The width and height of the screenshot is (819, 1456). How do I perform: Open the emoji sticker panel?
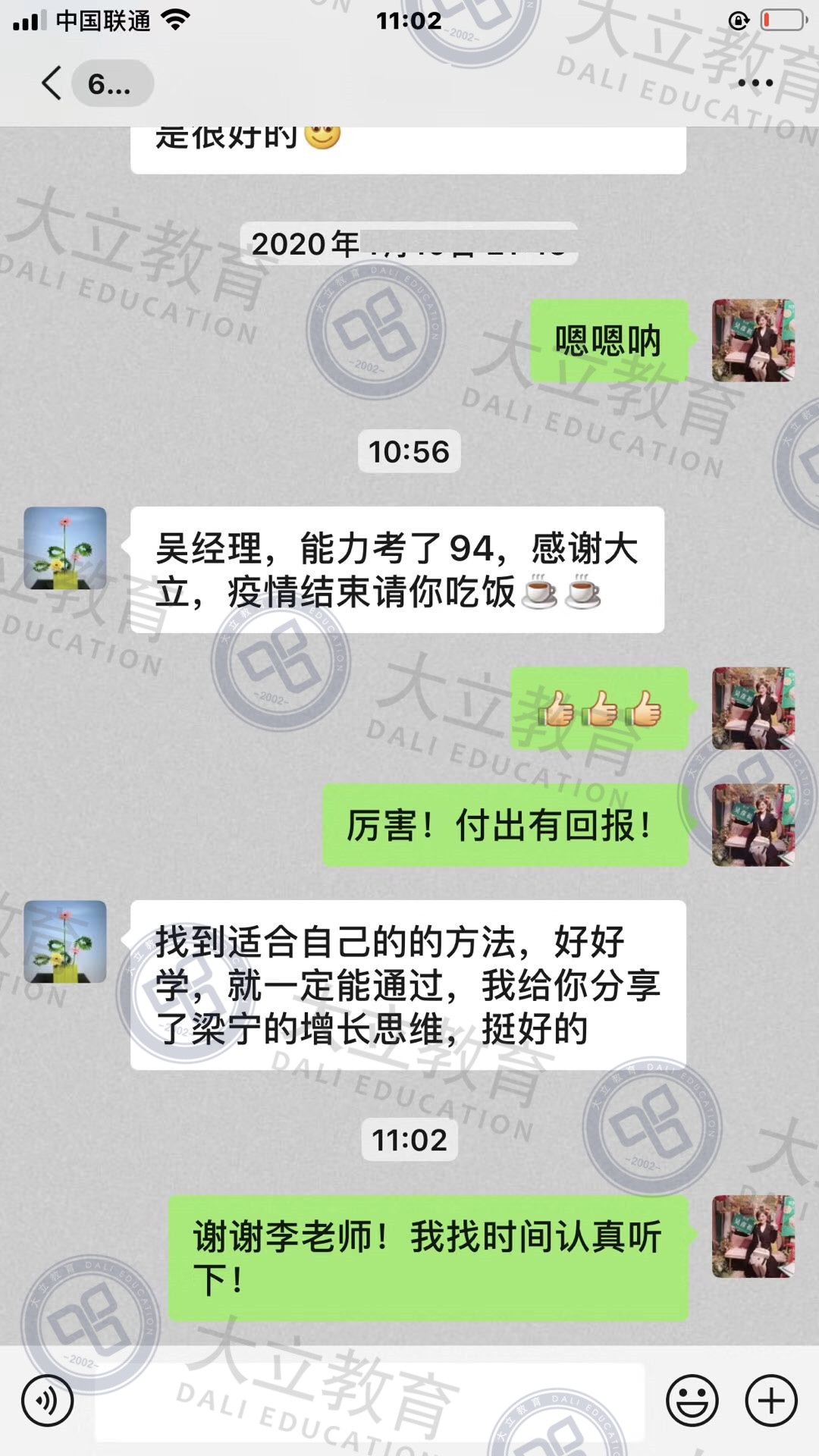click(x=692, y=1401)
